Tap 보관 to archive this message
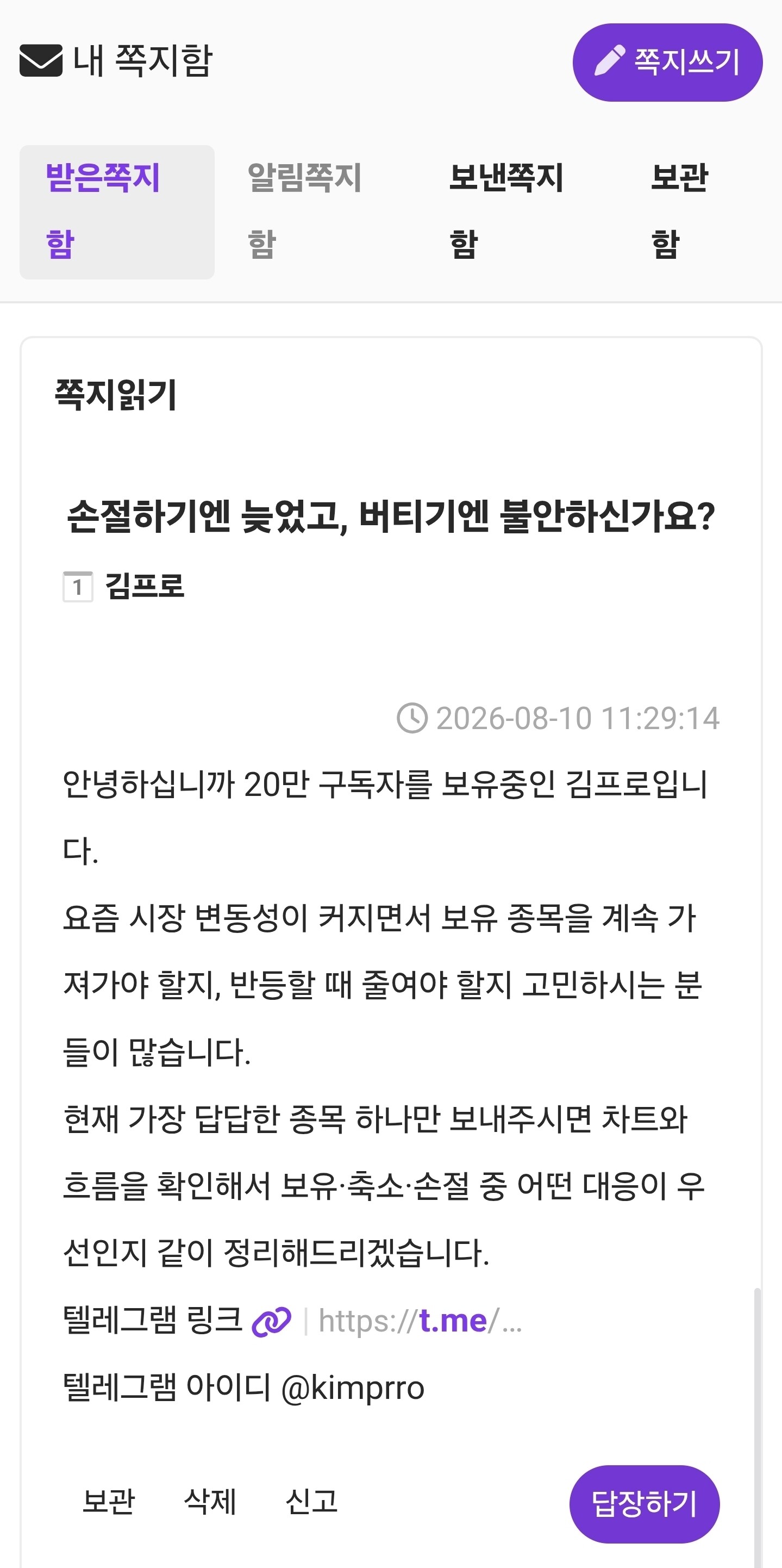Image resolution: width=782 pixels, height=1568 pixels. tap(108, 1502)
